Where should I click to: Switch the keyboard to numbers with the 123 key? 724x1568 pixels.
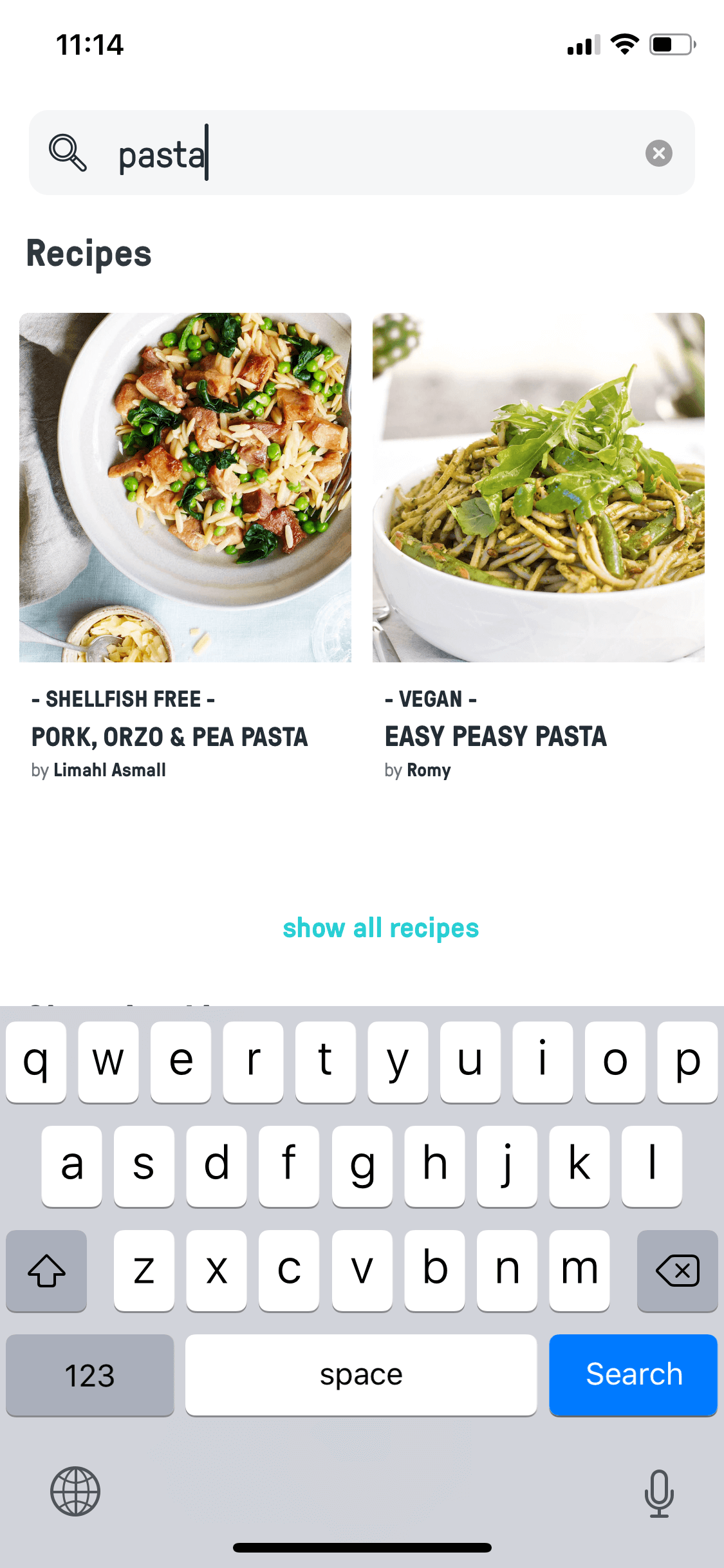point(90,1375)
